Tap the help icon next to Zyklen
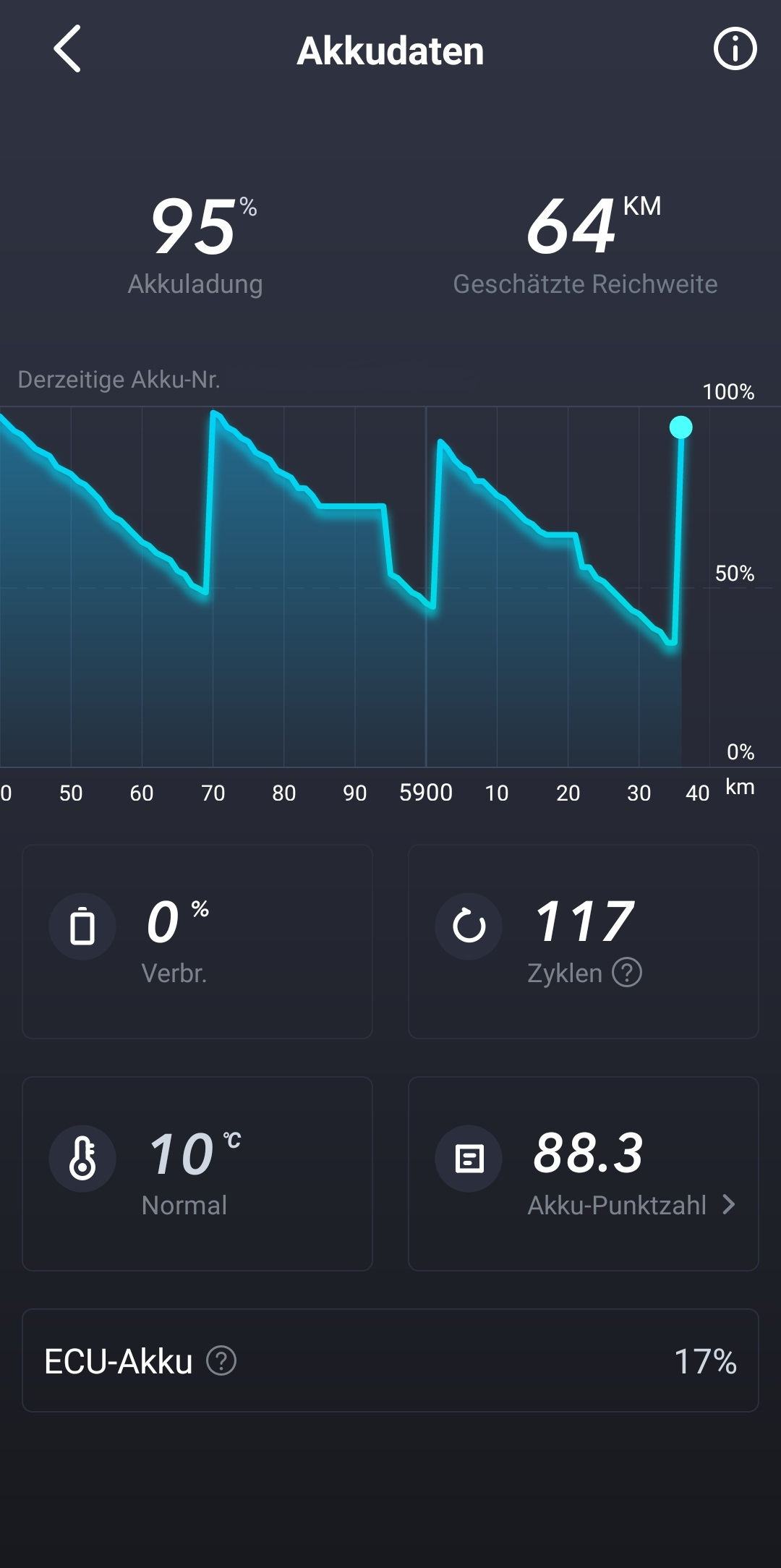 pos(627,972)
